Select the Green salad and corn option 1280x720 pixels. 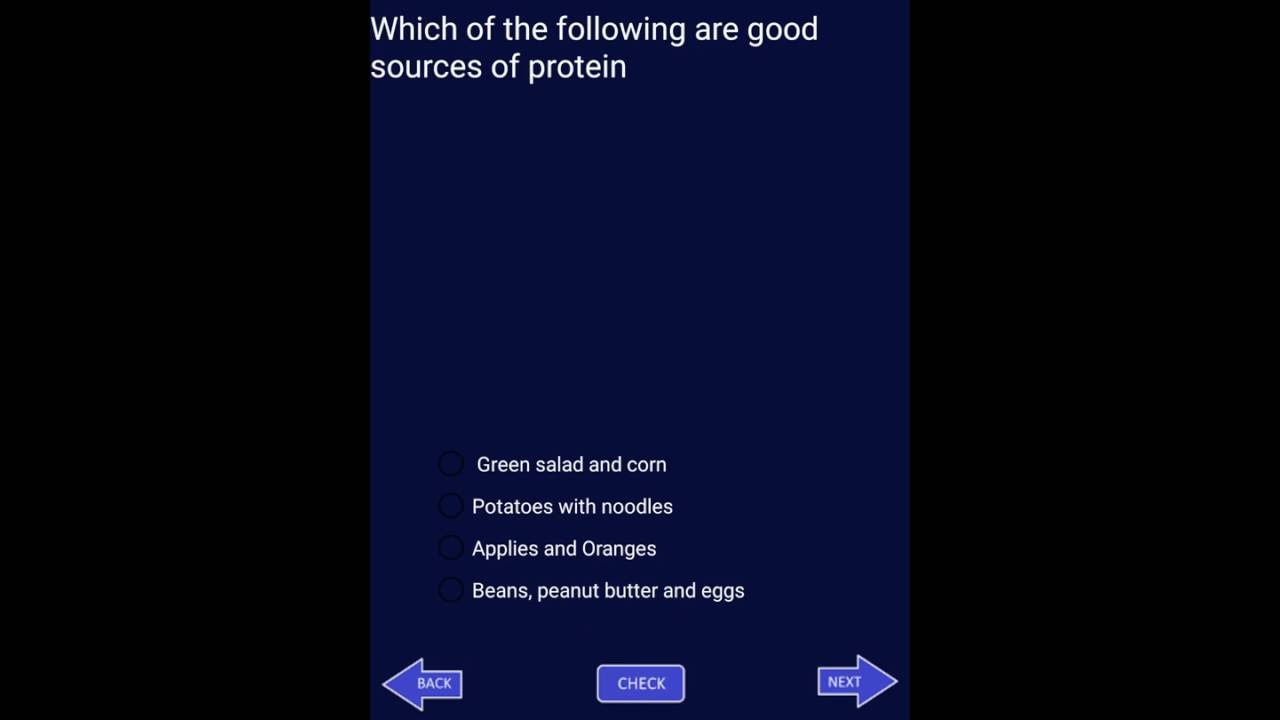451,464
